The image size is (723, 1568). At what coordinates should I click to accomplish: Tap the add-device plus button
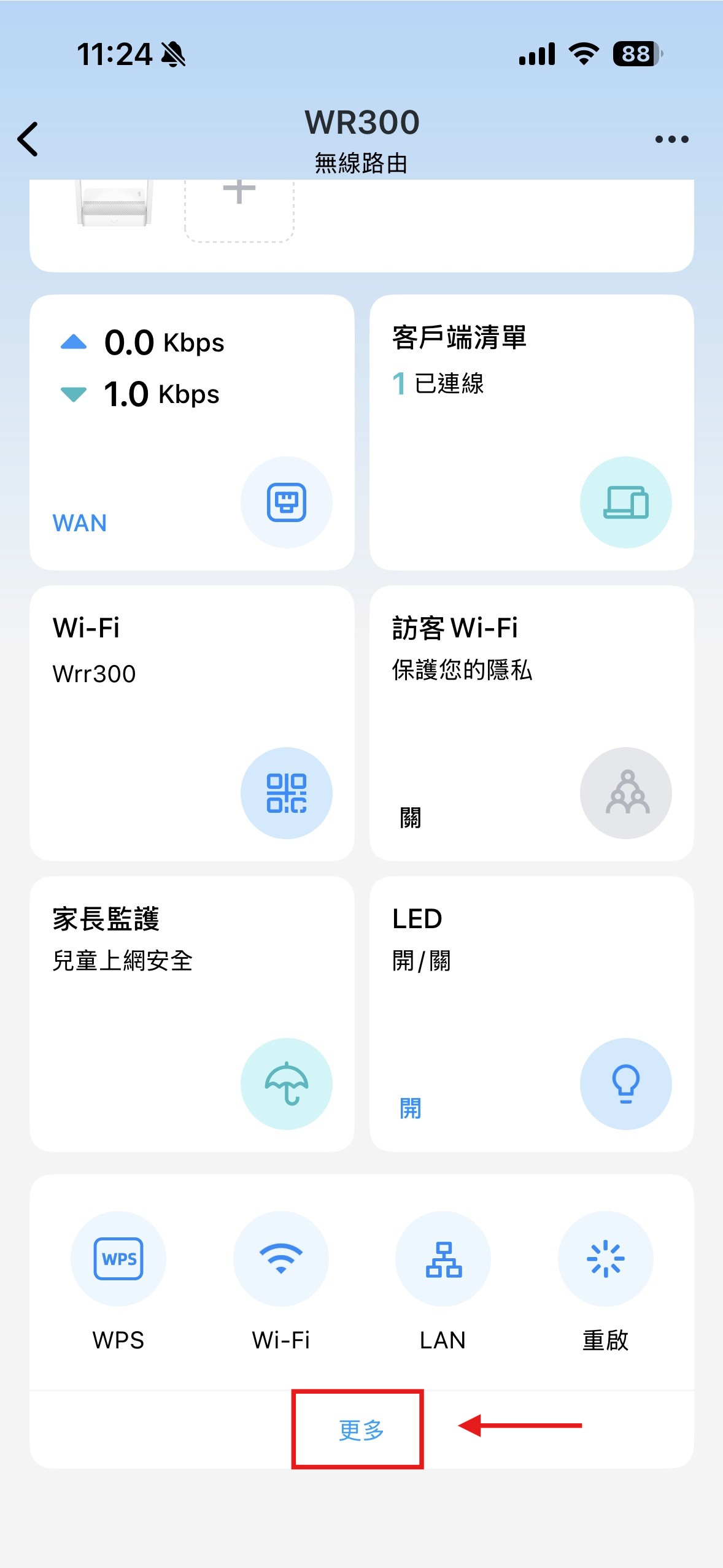pos(239,209)
